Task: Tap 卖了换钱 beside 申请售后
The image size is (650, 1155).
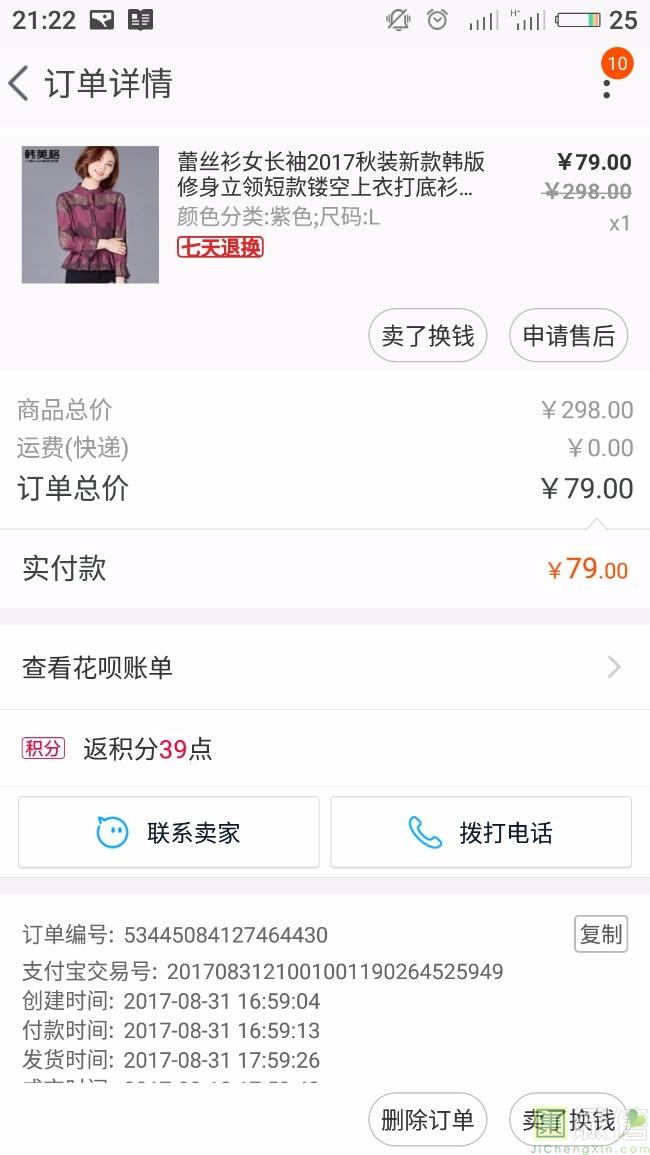Action: [x=427, y=336]
